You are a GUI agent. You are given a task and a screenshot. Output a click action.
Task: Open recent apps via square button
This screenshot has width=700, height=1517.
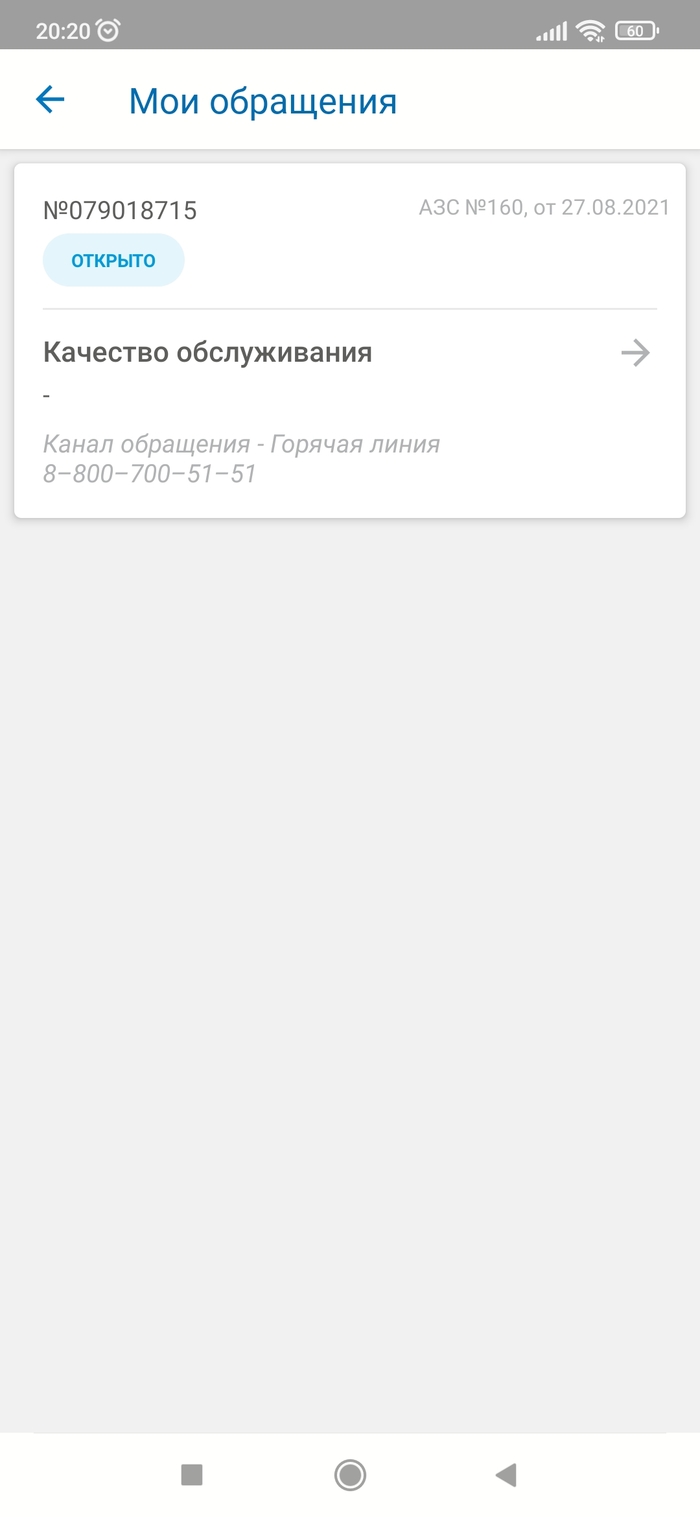click(191, 1474)
